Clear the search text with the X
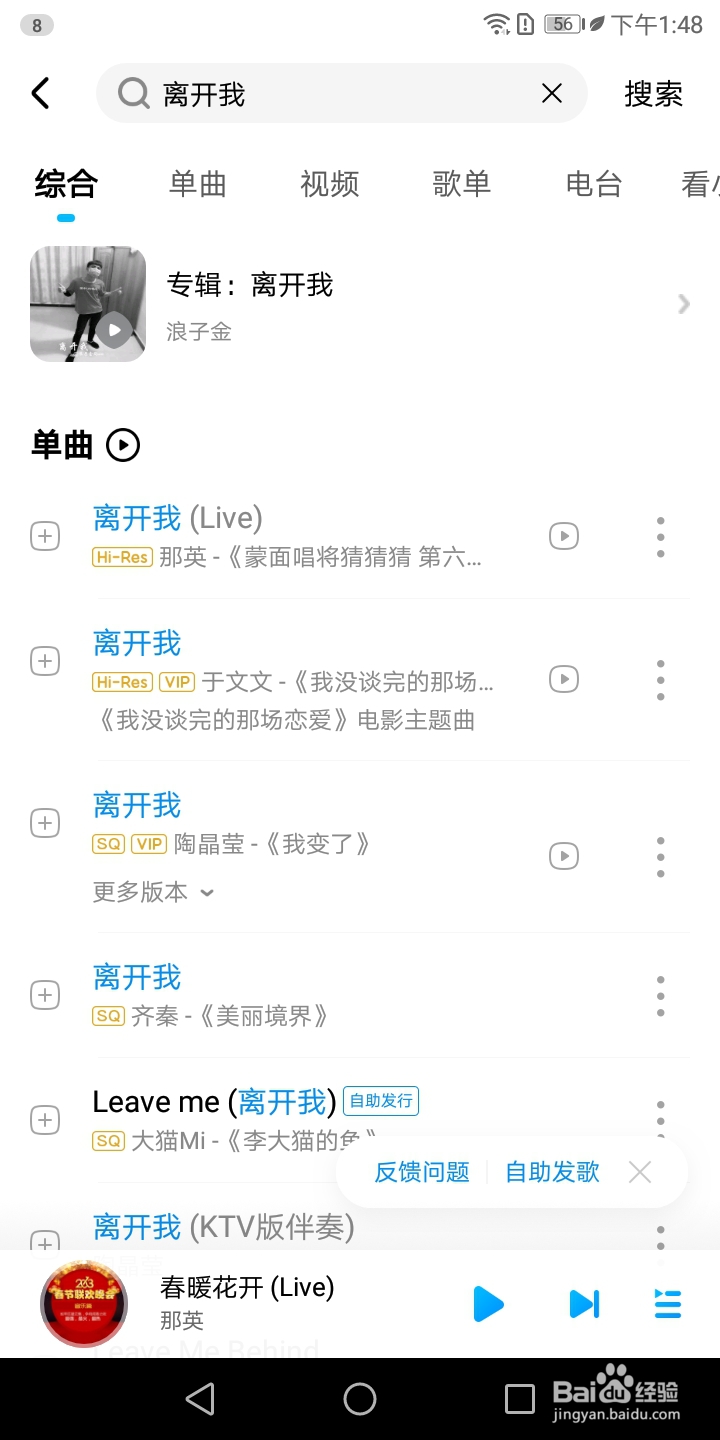 (552, 94)
